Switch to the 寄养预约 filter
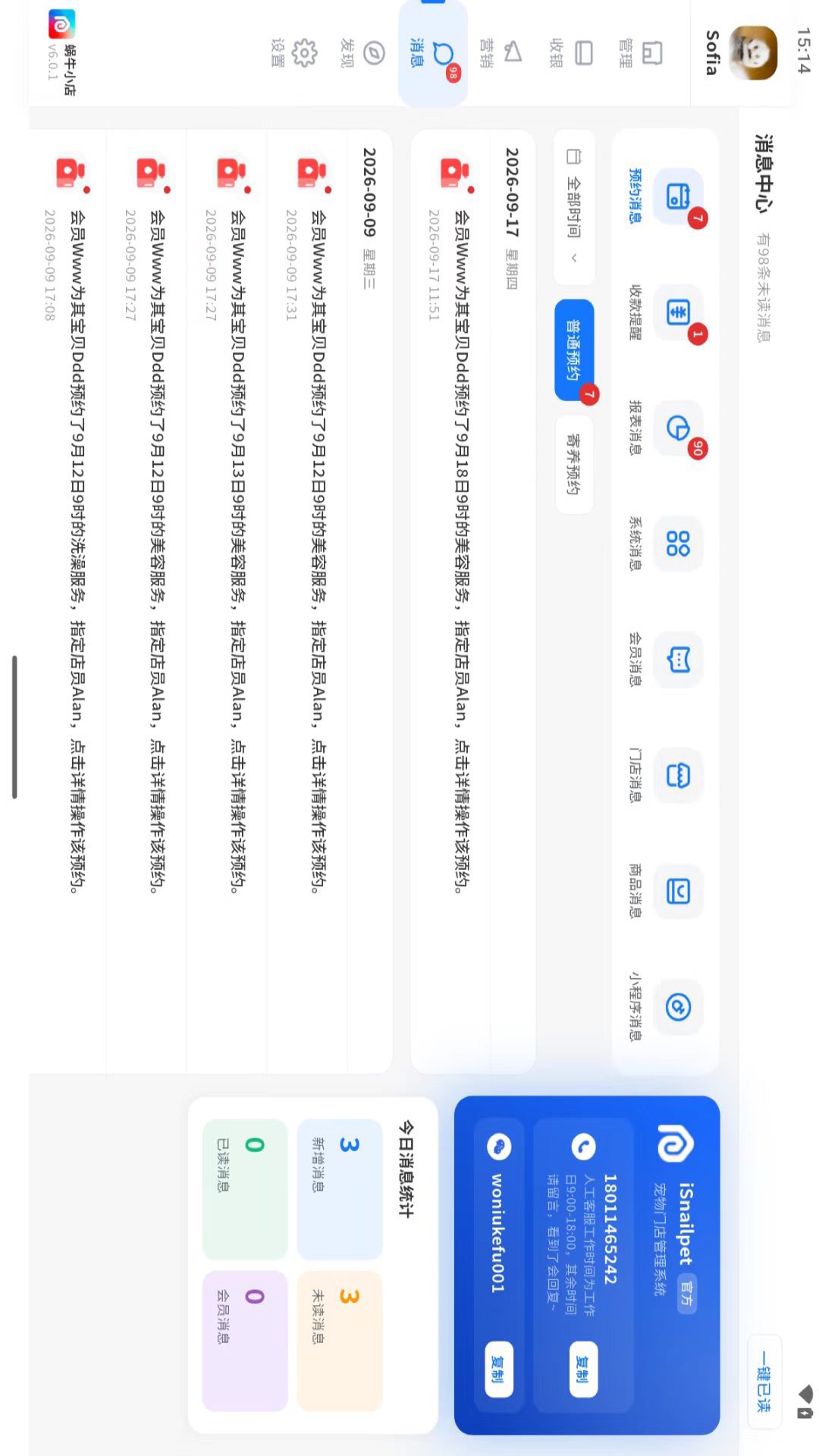 point(574,463)
